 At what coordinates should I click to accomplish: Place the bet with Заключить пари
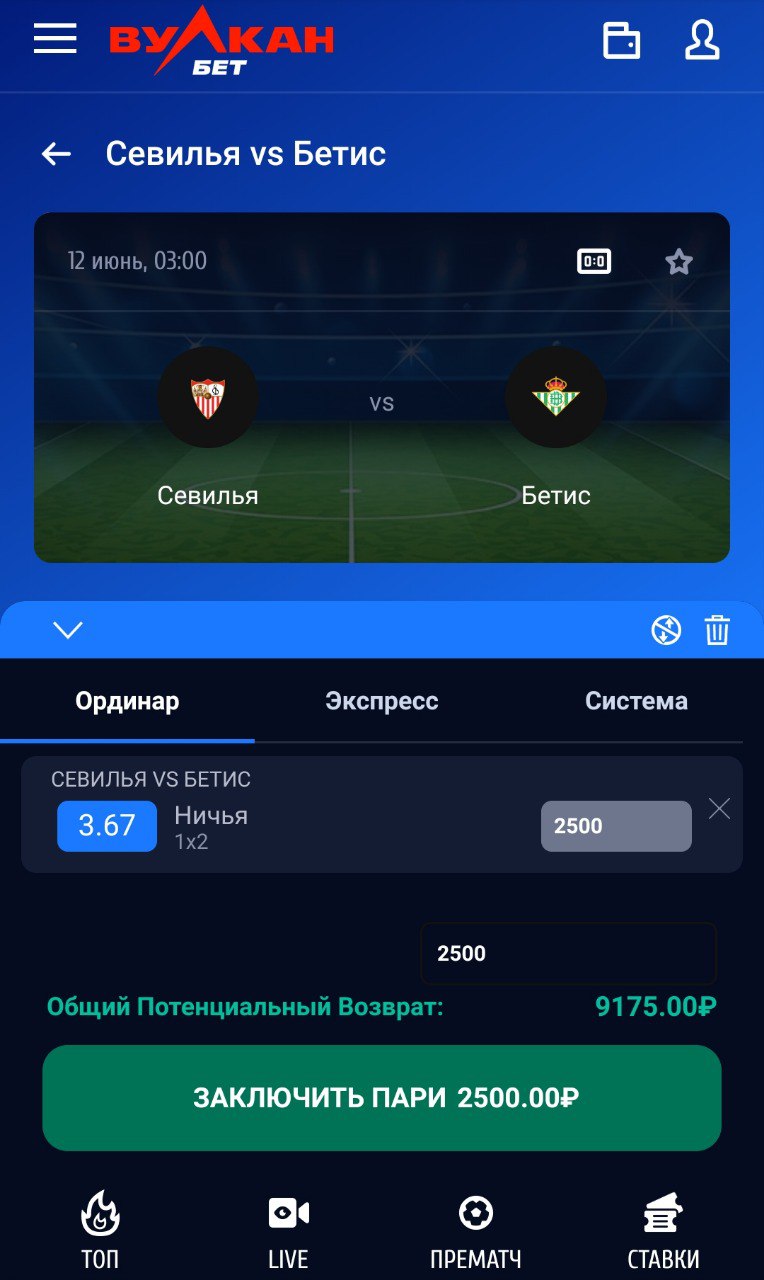[x=382, y=1098]
